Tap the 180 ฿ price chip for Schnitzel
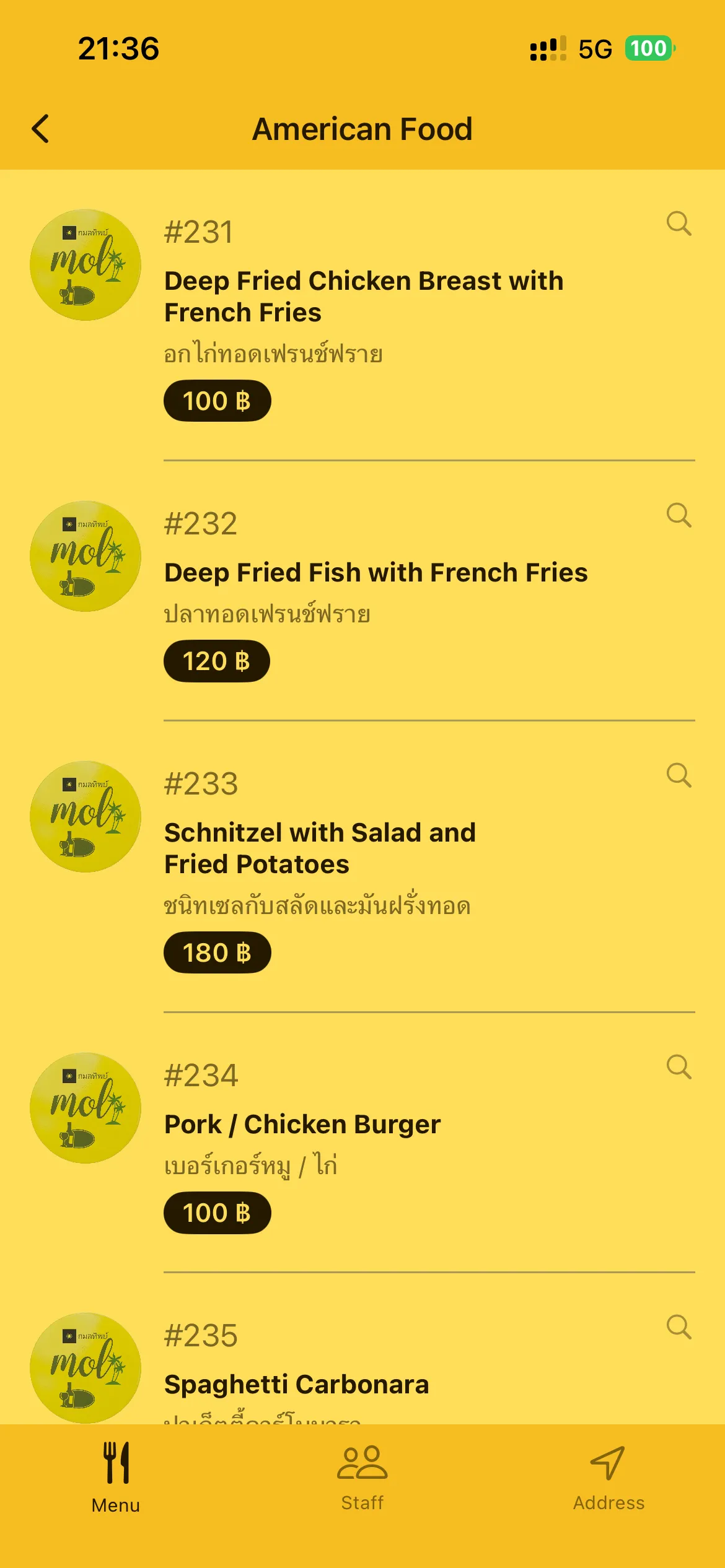The height and width of the screenshot is (1568, 725). (x=217, y=952)
